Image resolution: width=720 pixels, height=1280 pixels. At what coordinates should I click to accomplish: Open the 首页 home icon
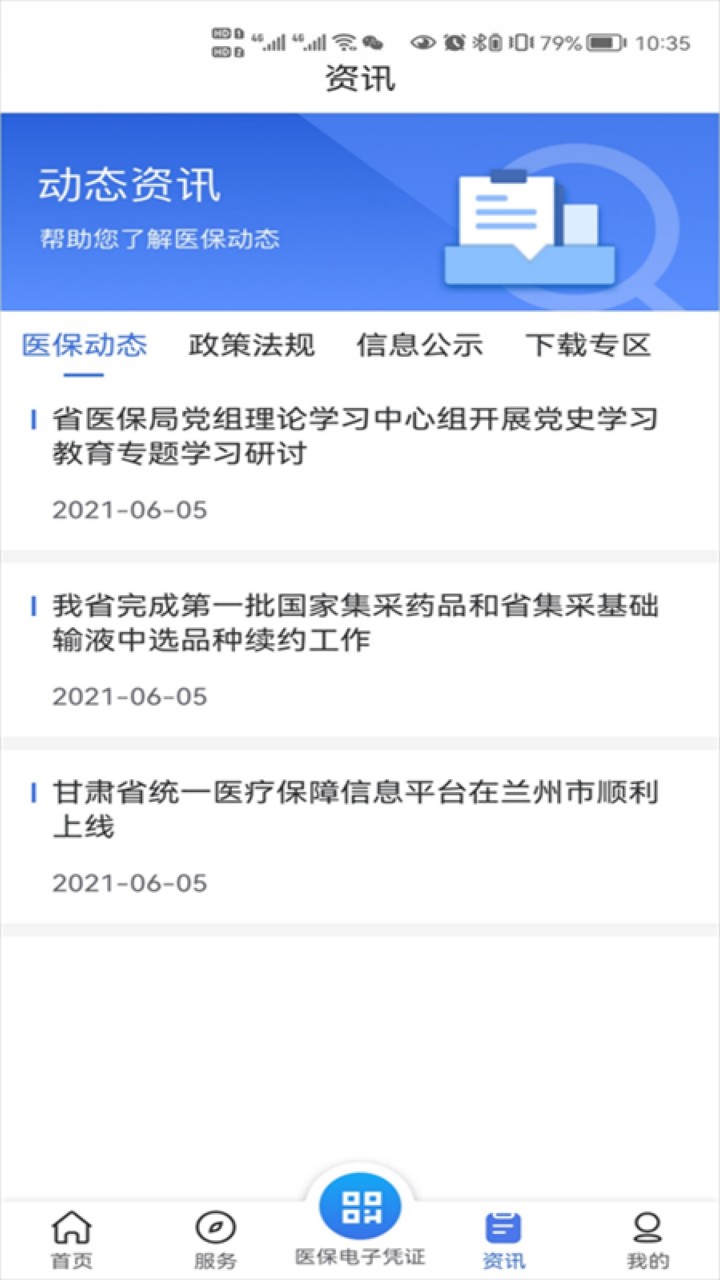(71, 1225)
